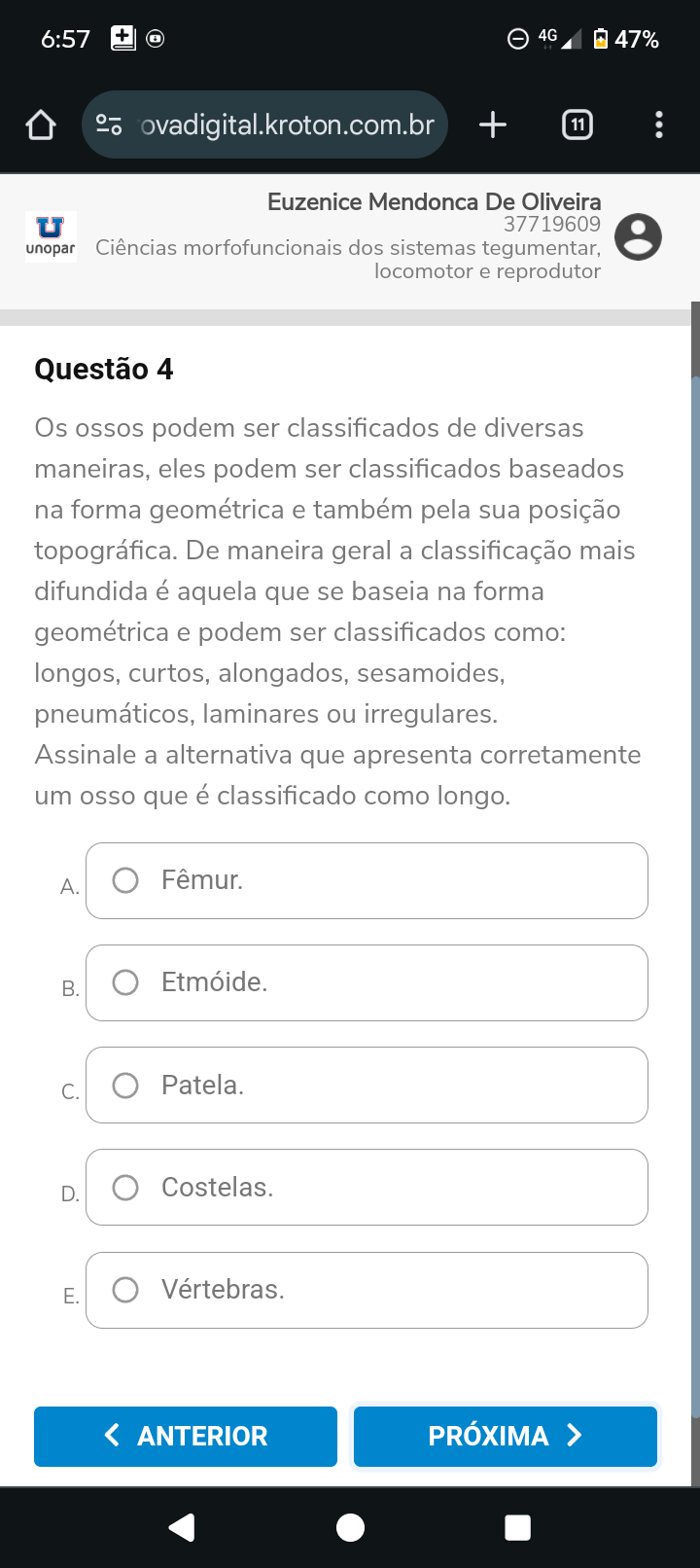Viewport: 700px width, 1568px height.
Task: Choose the Etmóide option
Action: point(367,982)
